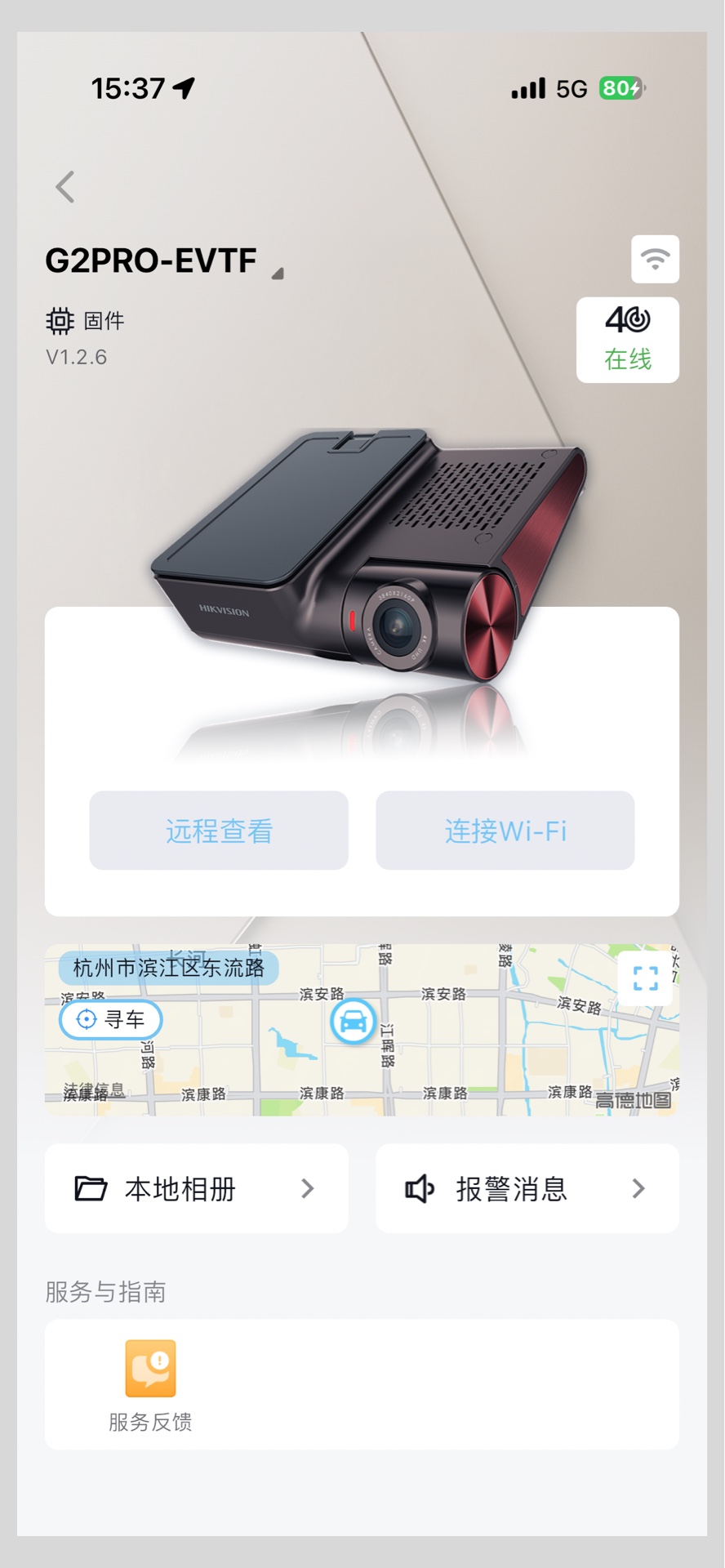This screenshot has width=725, height=1568.
Task: Tap the Wi-Fi signal icon near device name
Action: pos(654,259)
